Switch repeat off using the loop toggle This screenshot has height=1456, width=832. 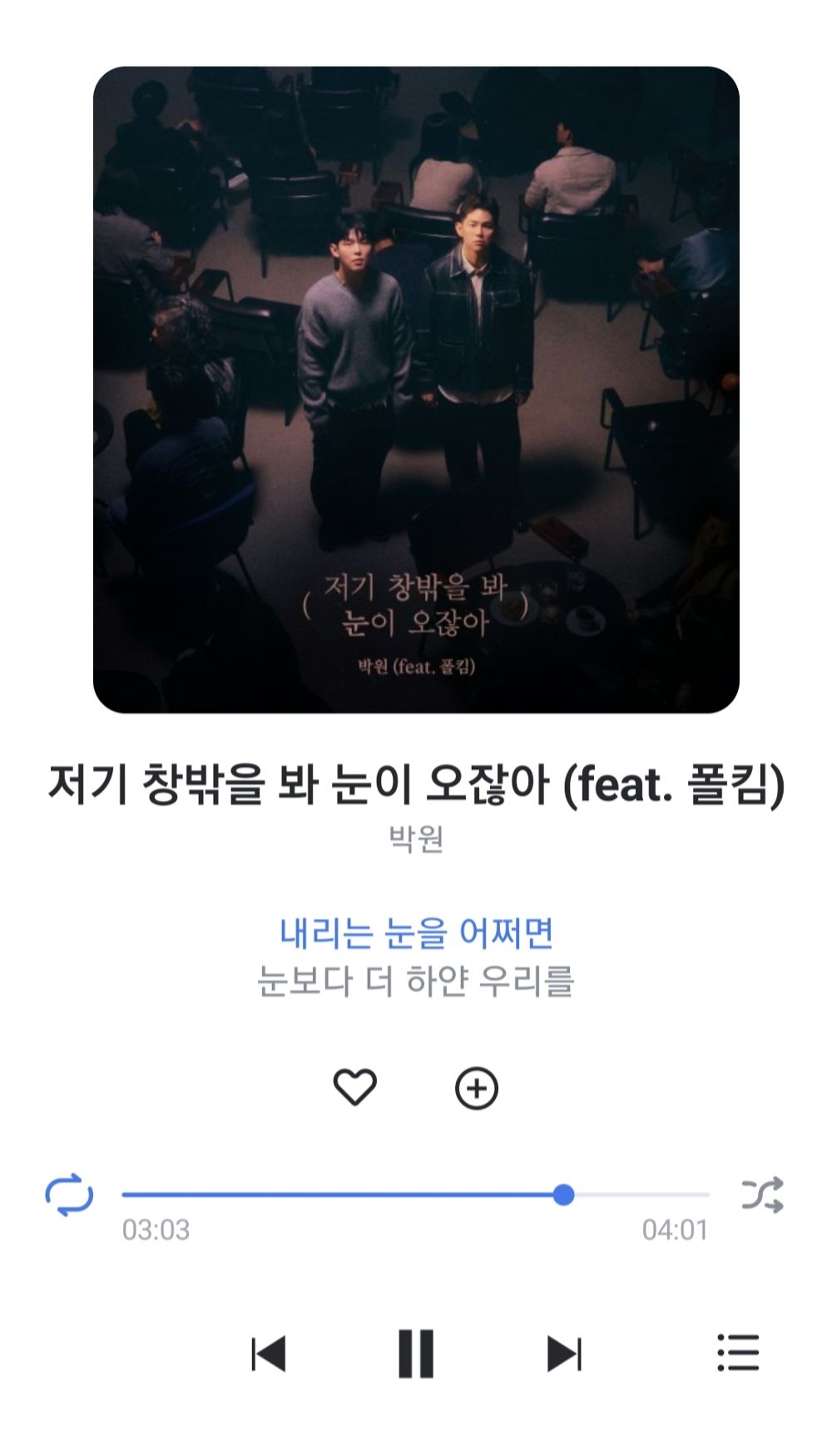71,1195
